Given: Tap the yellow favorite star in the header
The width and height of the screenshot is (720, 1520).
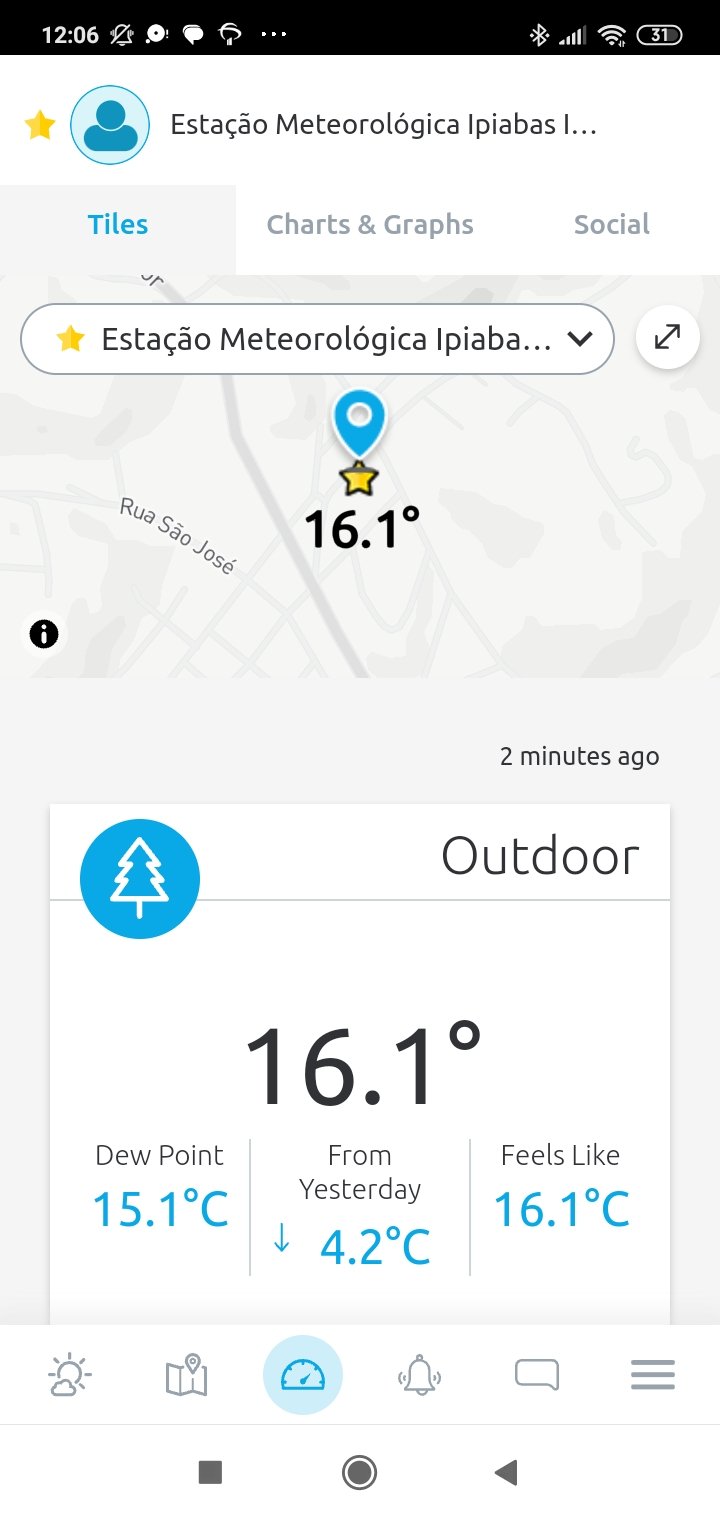Looking at the screenshot, I should pyautogui.click(x=39, y=125).
